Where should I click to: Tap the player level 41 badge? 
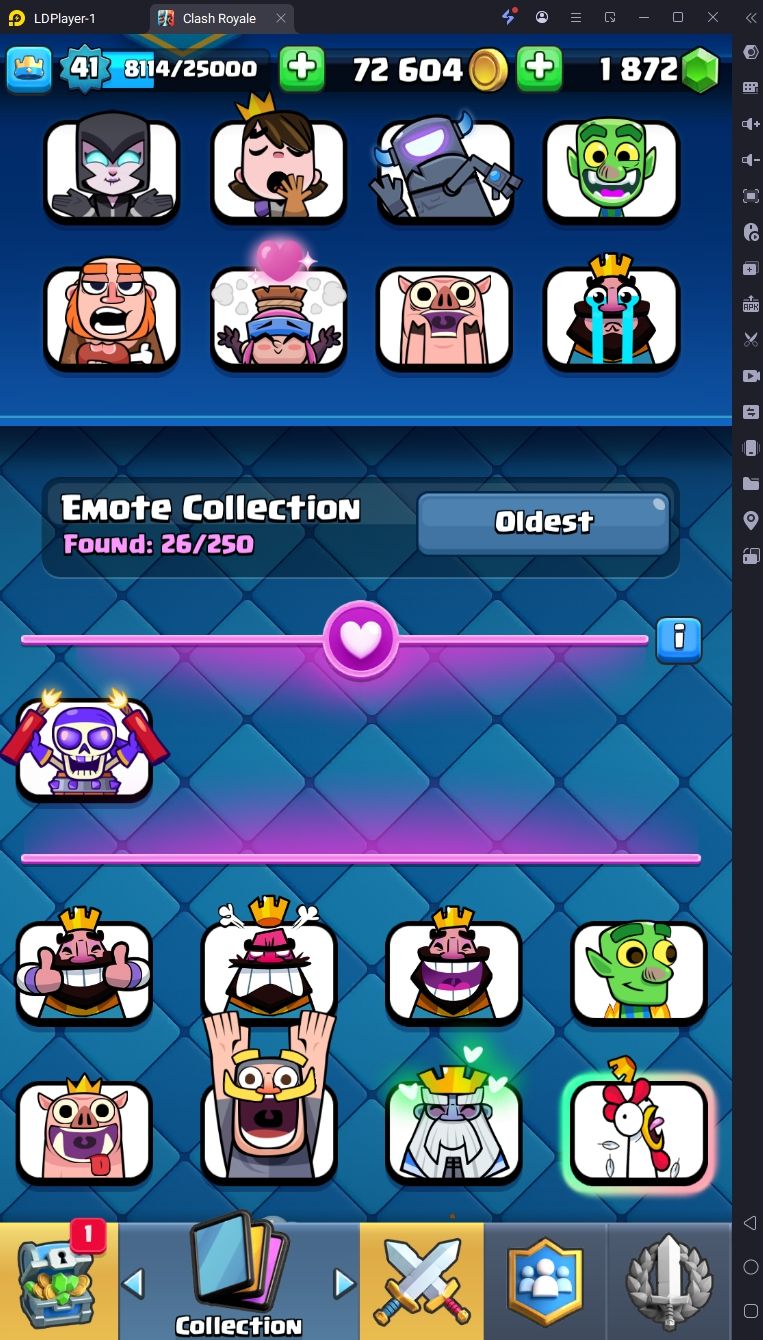pos(84,68)
